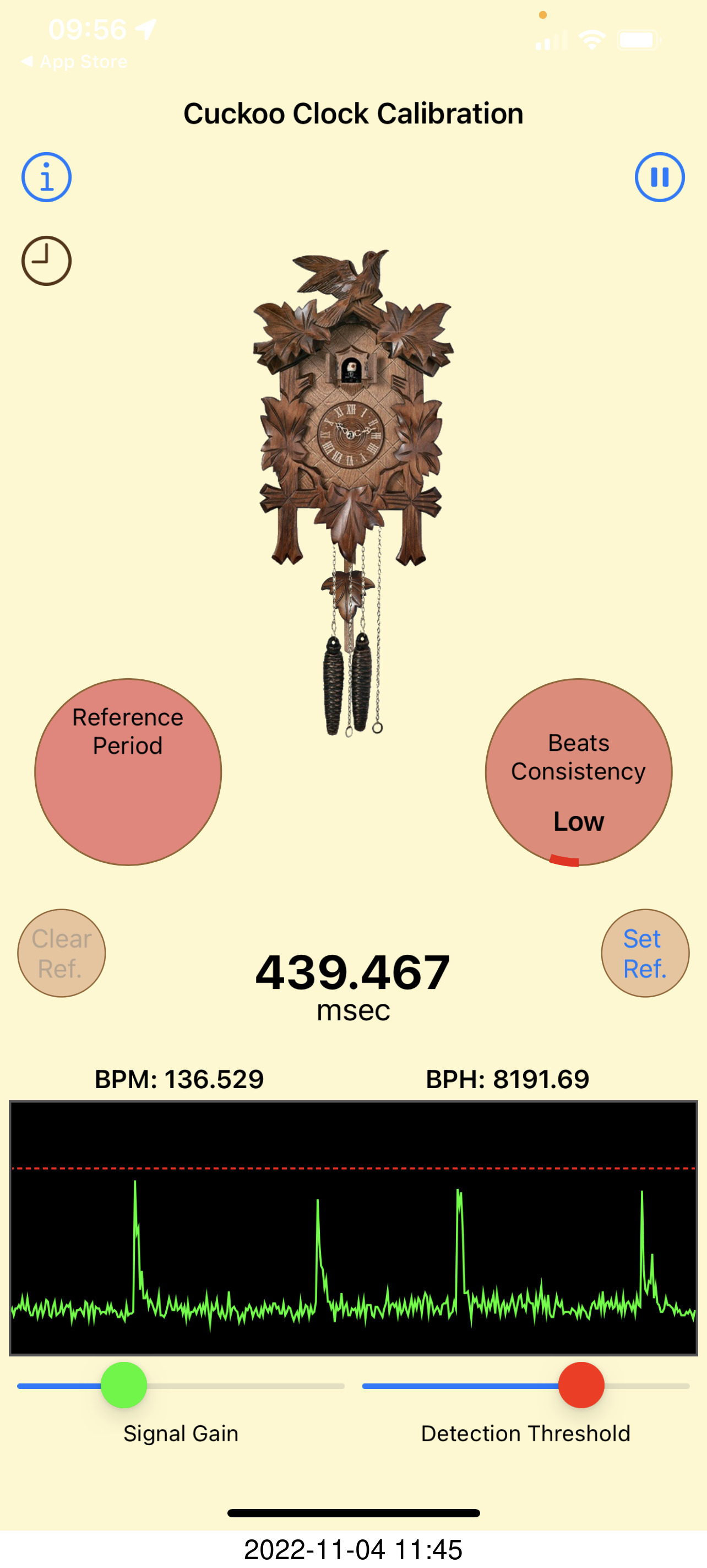The height and width of the screenshot is (1568, 707).
Task: Return to the App Store
Action: [x=74, y=62]
